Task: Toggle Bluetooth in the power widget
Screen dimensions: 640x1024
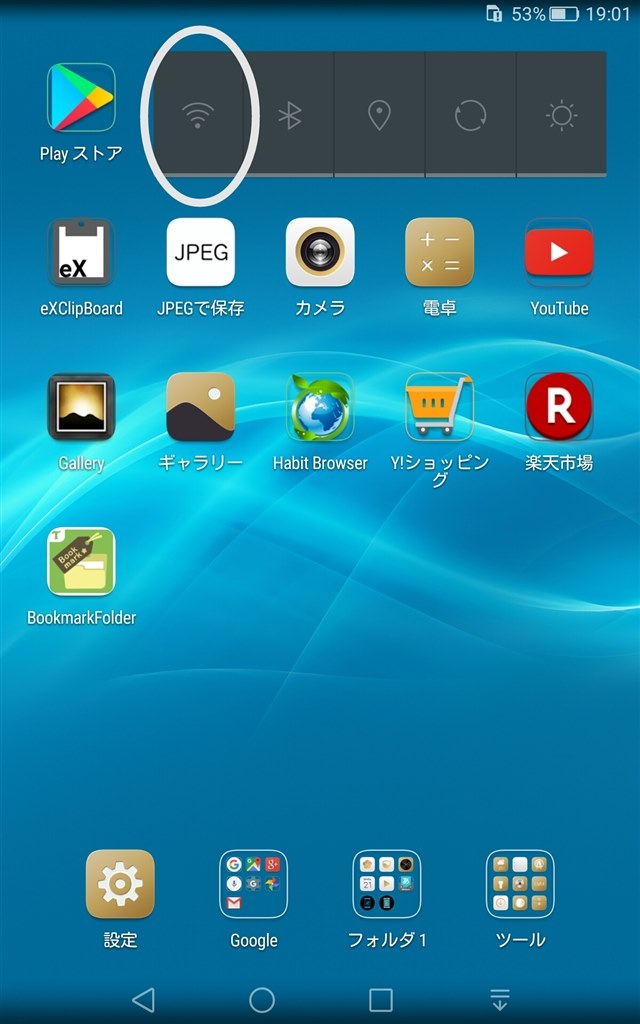Action: tap(289, 116)
